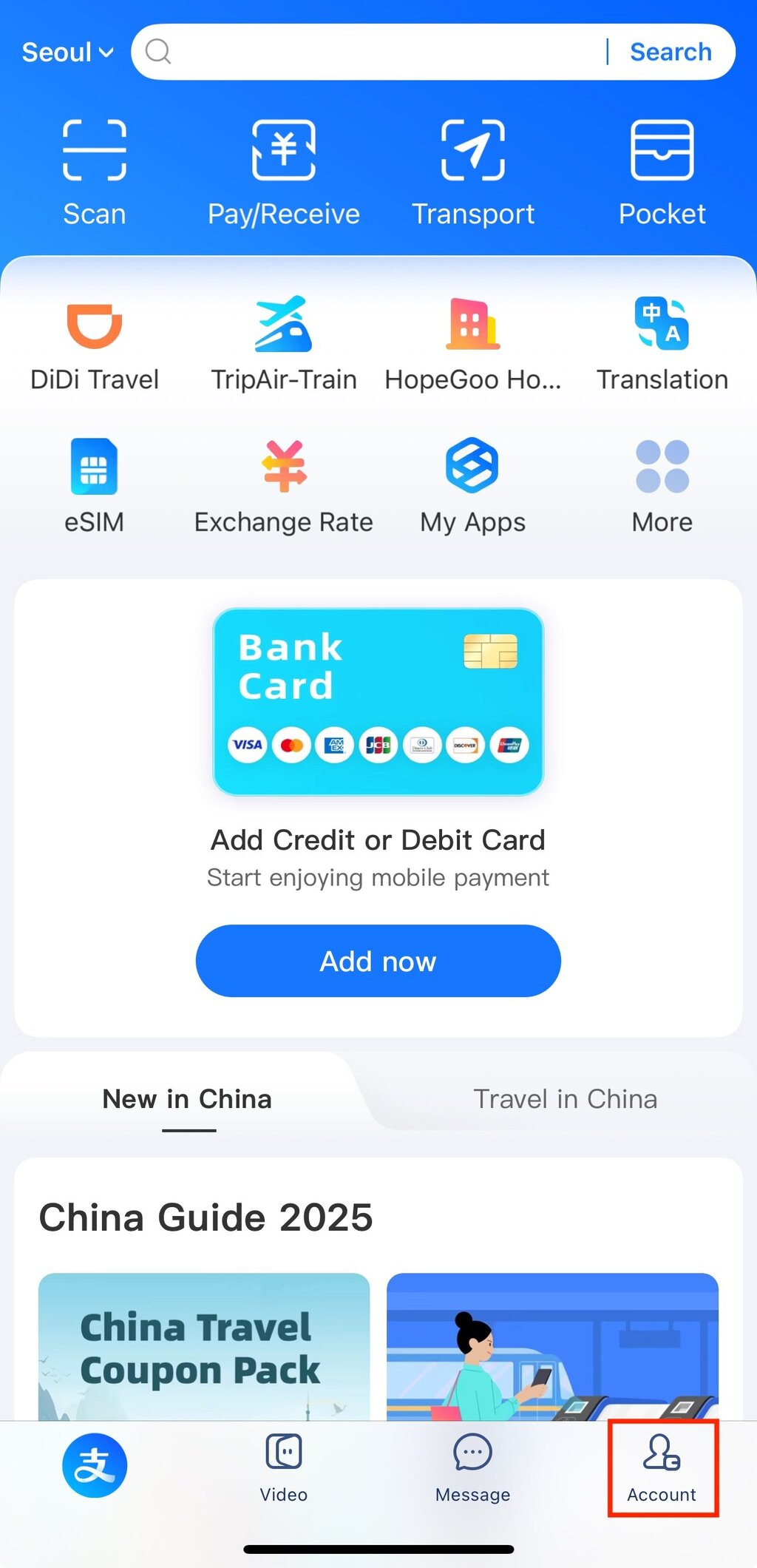The width and height of the screenshot is (757, 1568).
Task: Open the Transport option
Action: coord(473,172)
